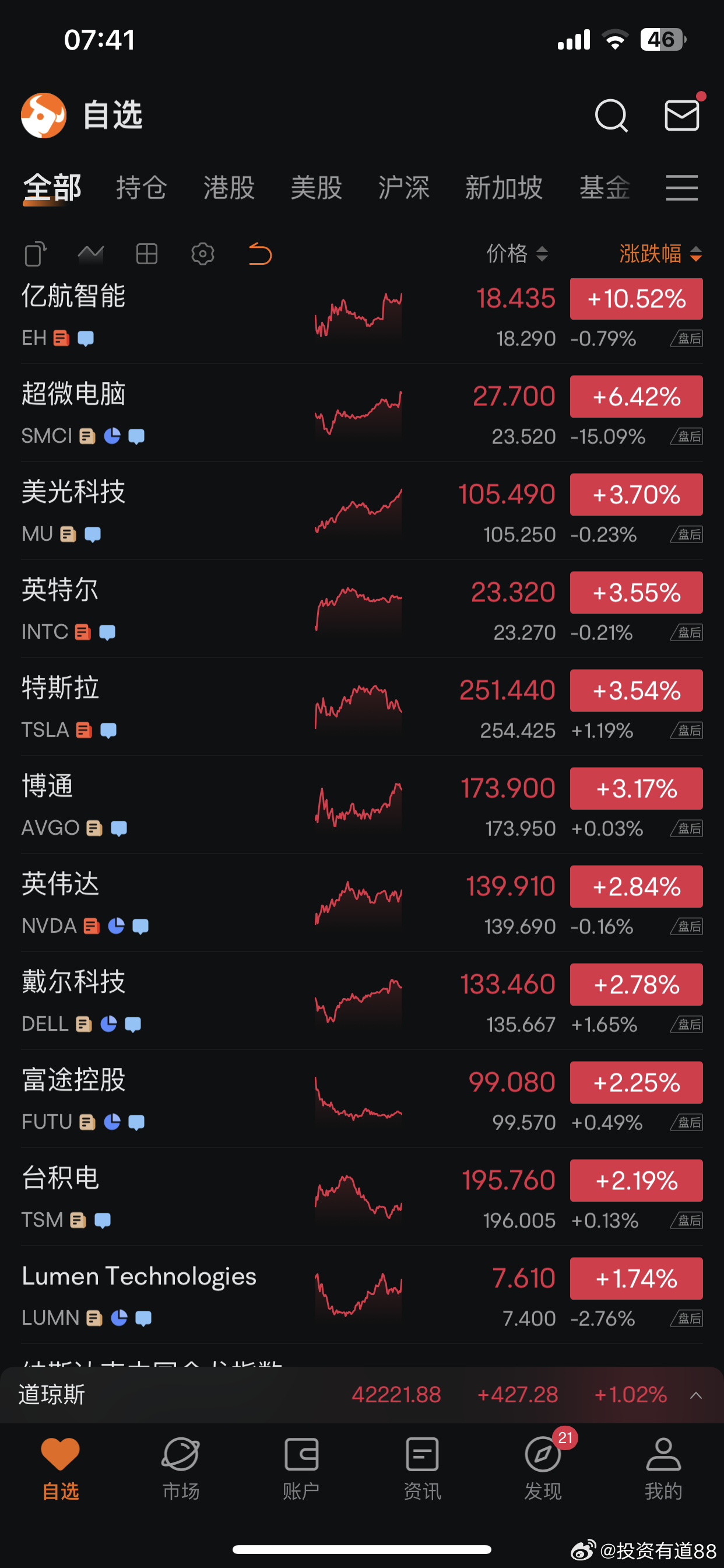Expand the 道琼斯 index bar

(x=696, y=1395)
